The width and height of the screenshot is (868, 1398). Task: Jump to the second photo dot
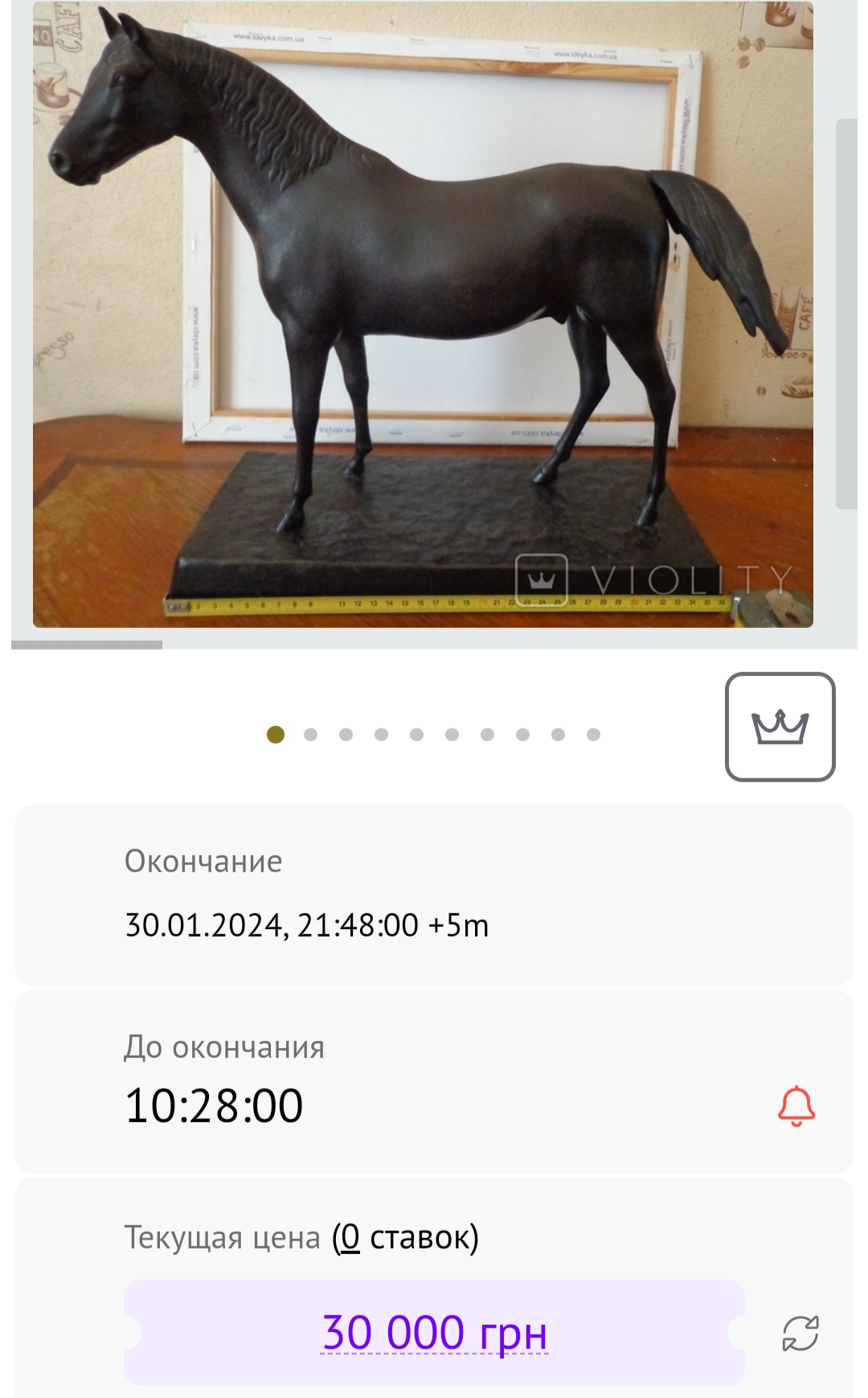[311, 735]
